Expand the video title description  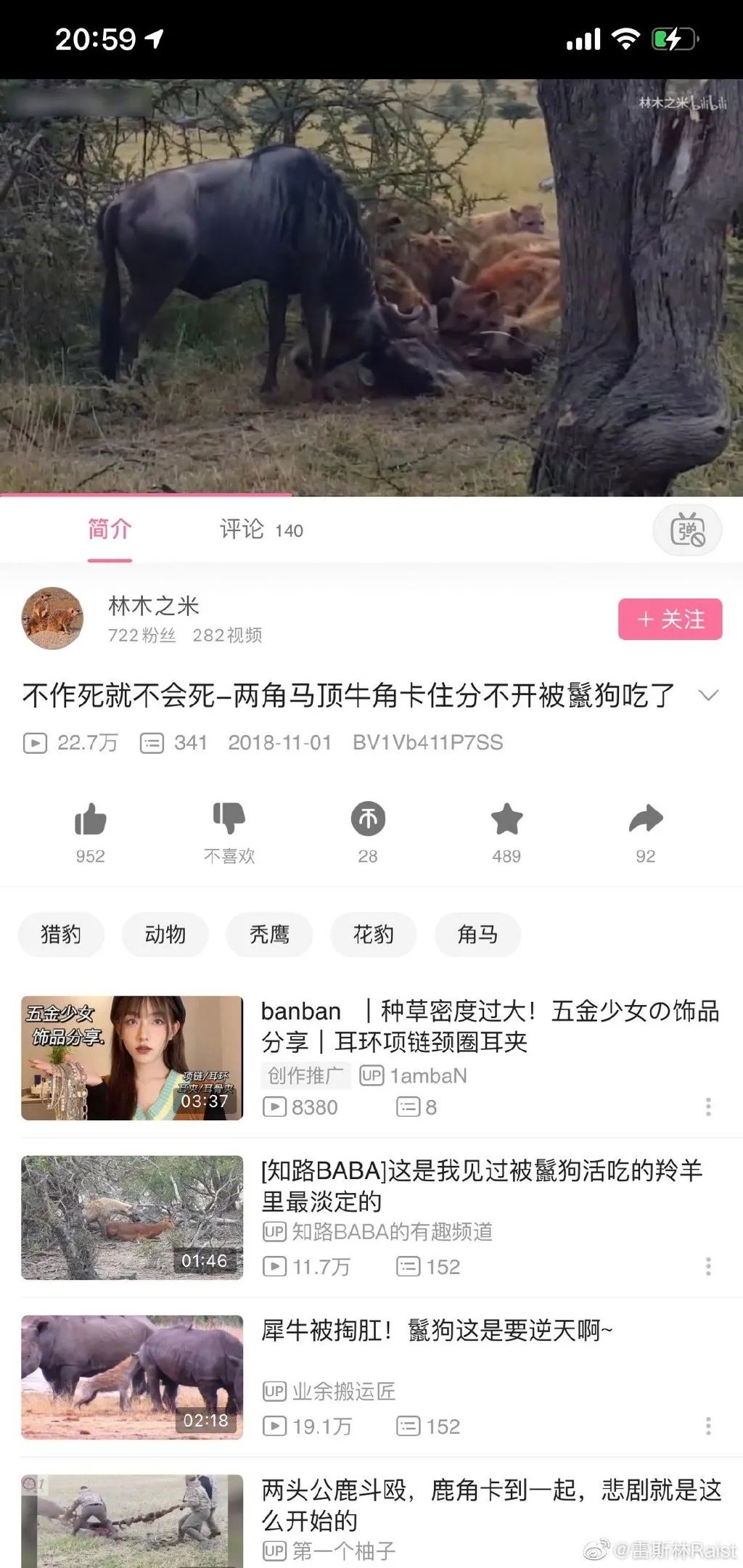707,696
